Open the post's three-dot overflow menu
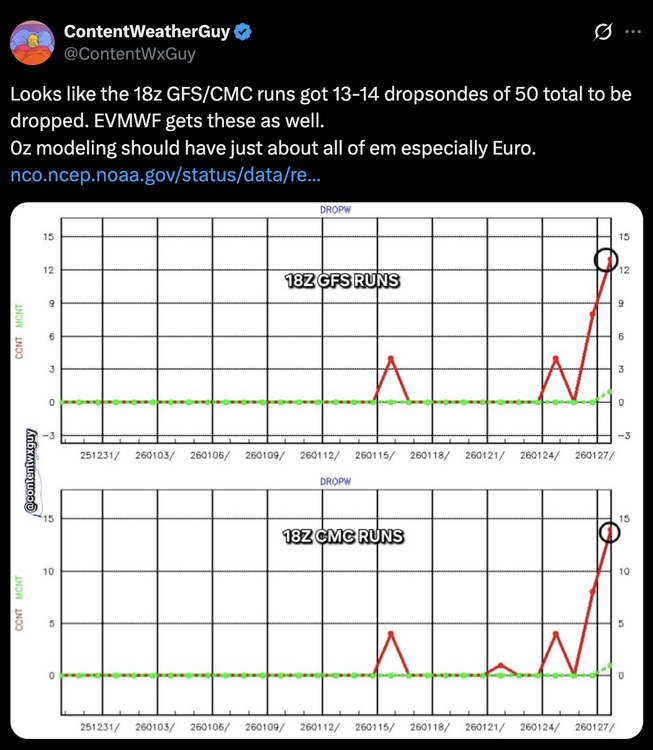653x750 pixels. coord(632,32)
